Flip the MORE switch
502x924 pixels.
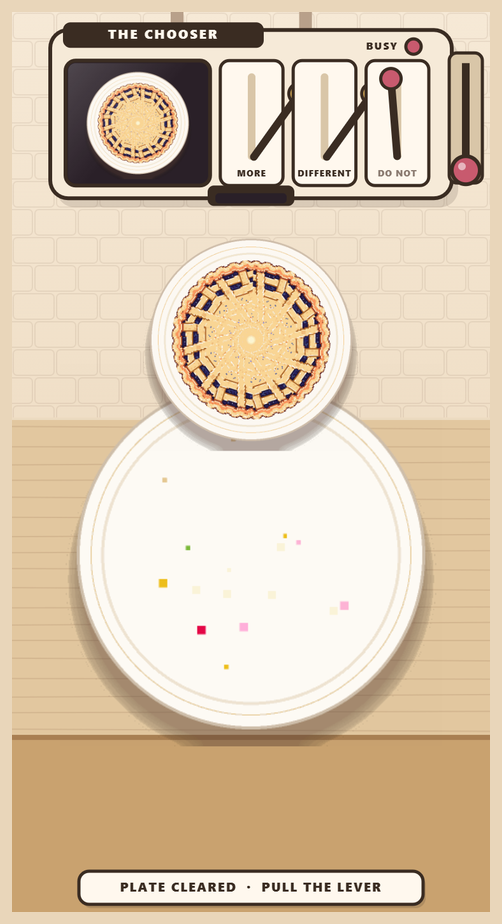[x=252, y=123]
